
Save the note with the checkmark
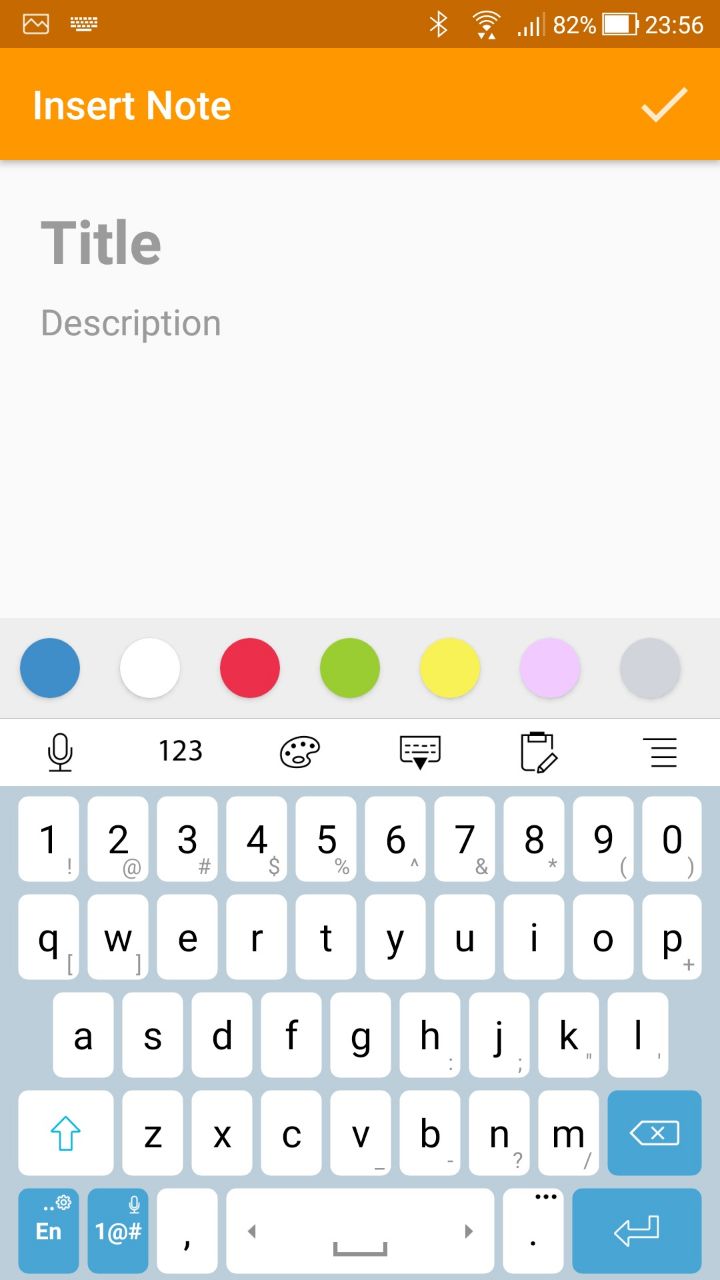click(x=664, y=105)
